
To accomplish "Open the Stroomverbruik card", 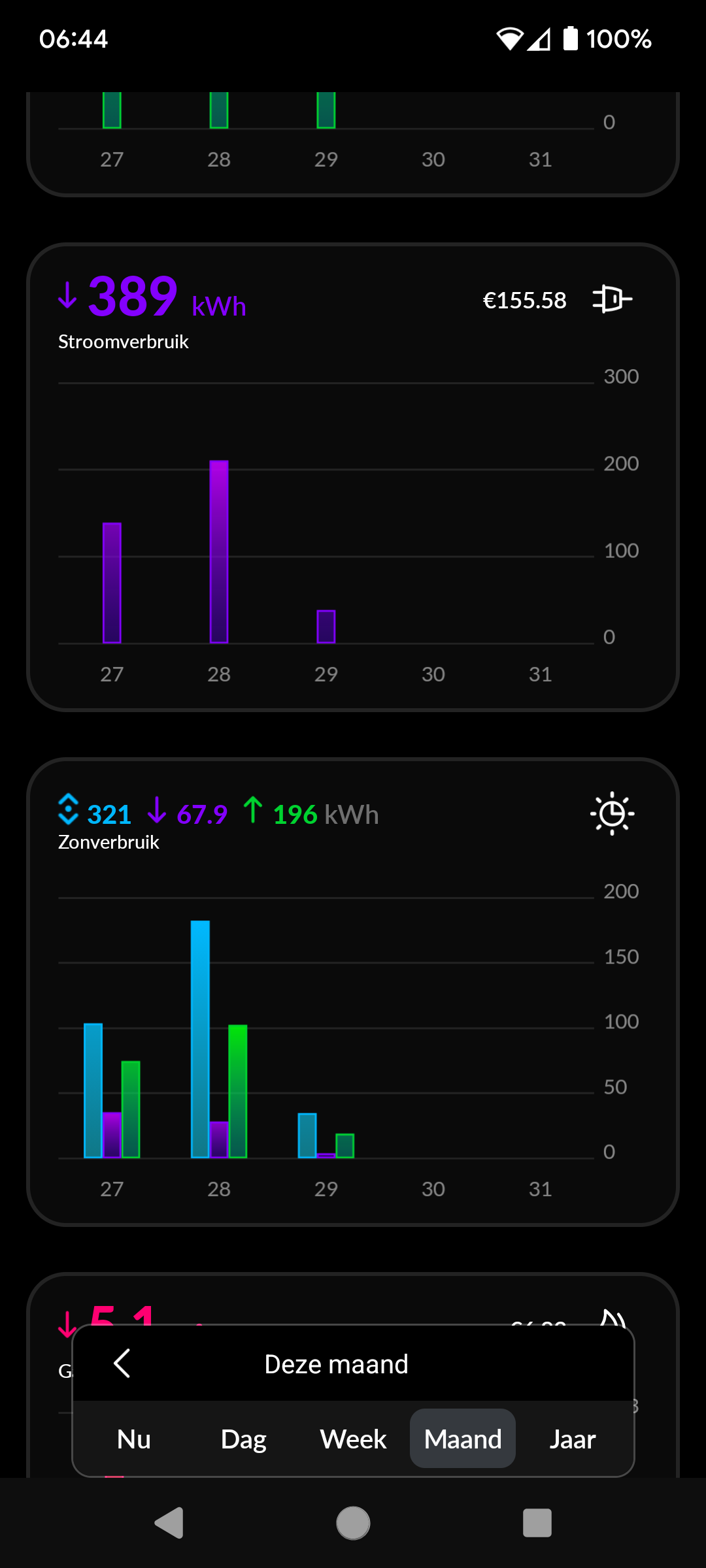I will pyautogui.click(x=353, y=477).
